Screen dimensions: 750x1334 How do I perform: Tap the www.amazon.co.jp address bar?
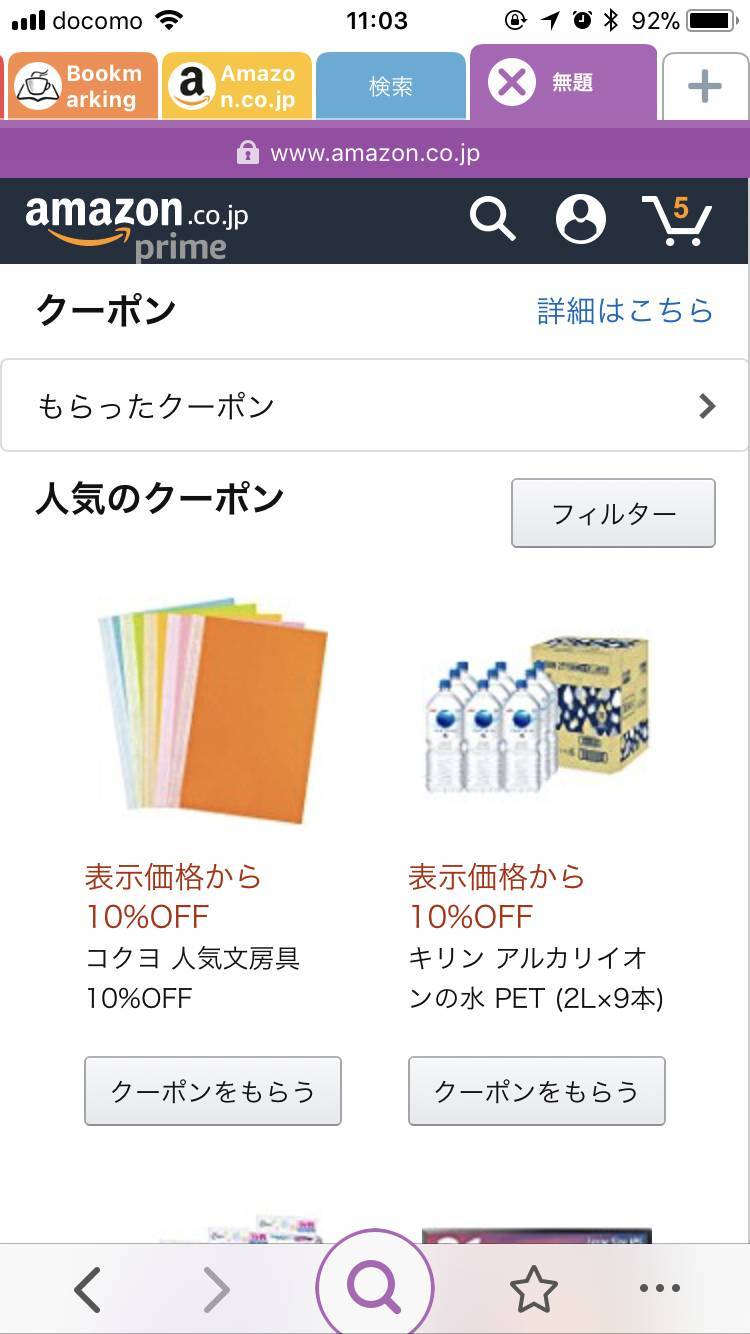click(374, 153)
